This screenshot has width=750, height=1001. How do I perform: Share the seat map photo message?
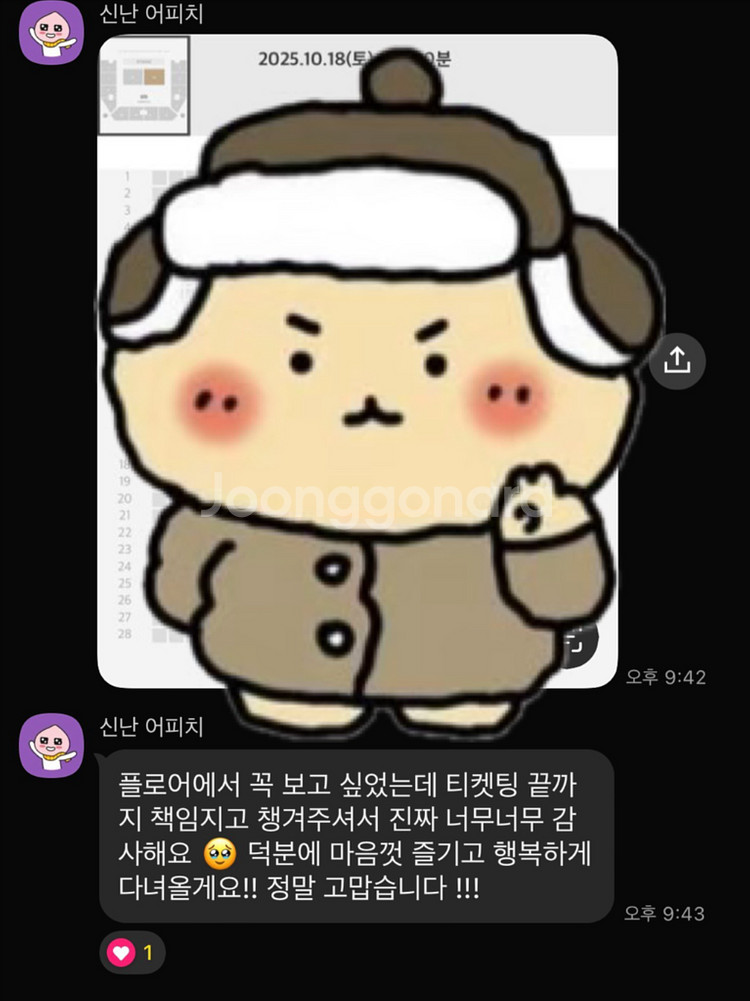(677, 361)
